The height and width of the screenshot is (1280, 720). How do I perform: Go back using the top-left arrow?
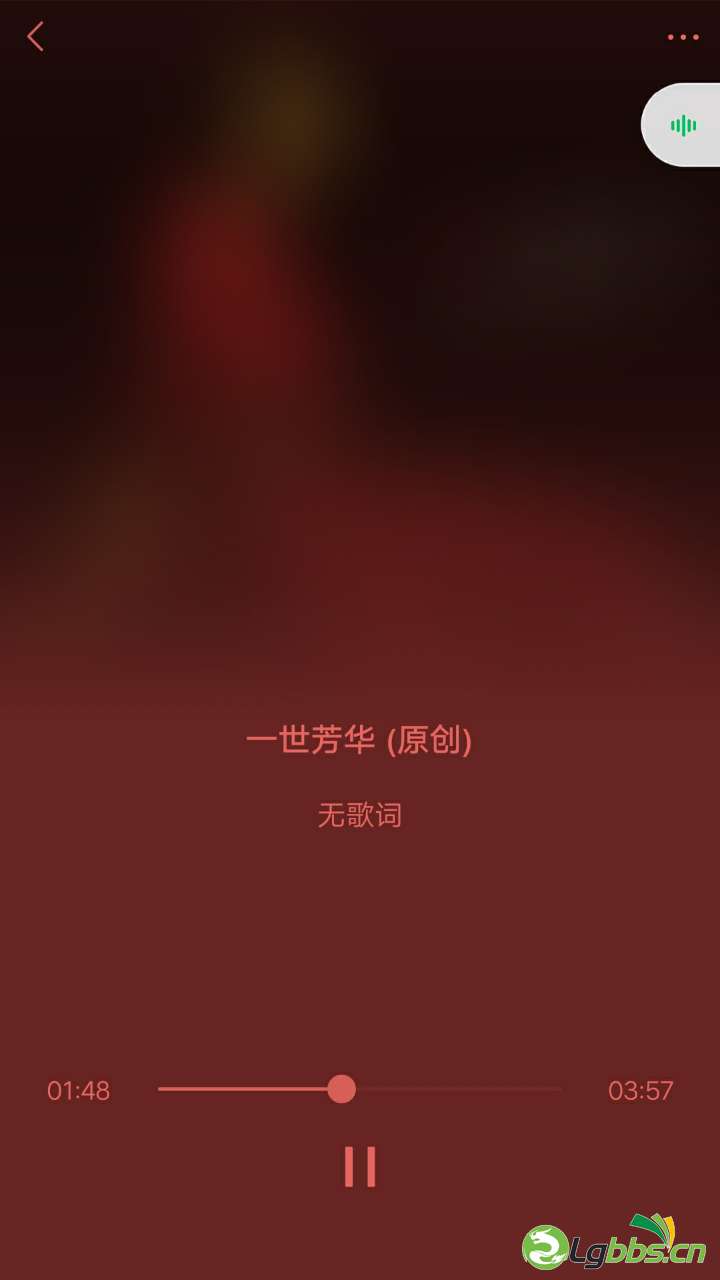tap(36, 37)
